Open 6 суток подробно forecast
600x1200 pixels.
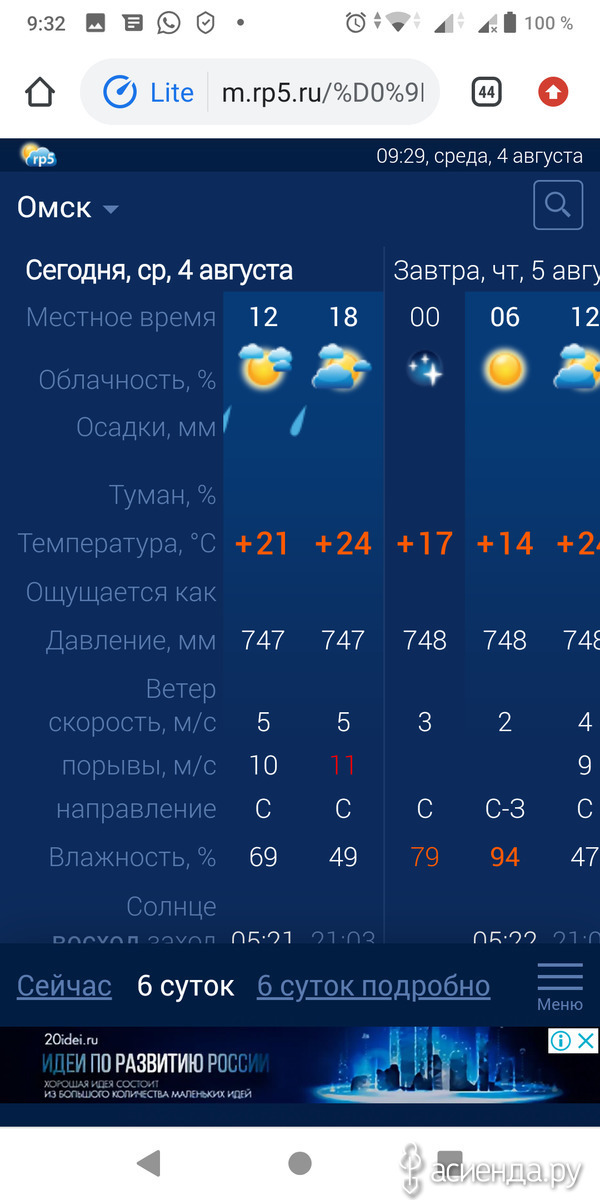coord(374,986)
